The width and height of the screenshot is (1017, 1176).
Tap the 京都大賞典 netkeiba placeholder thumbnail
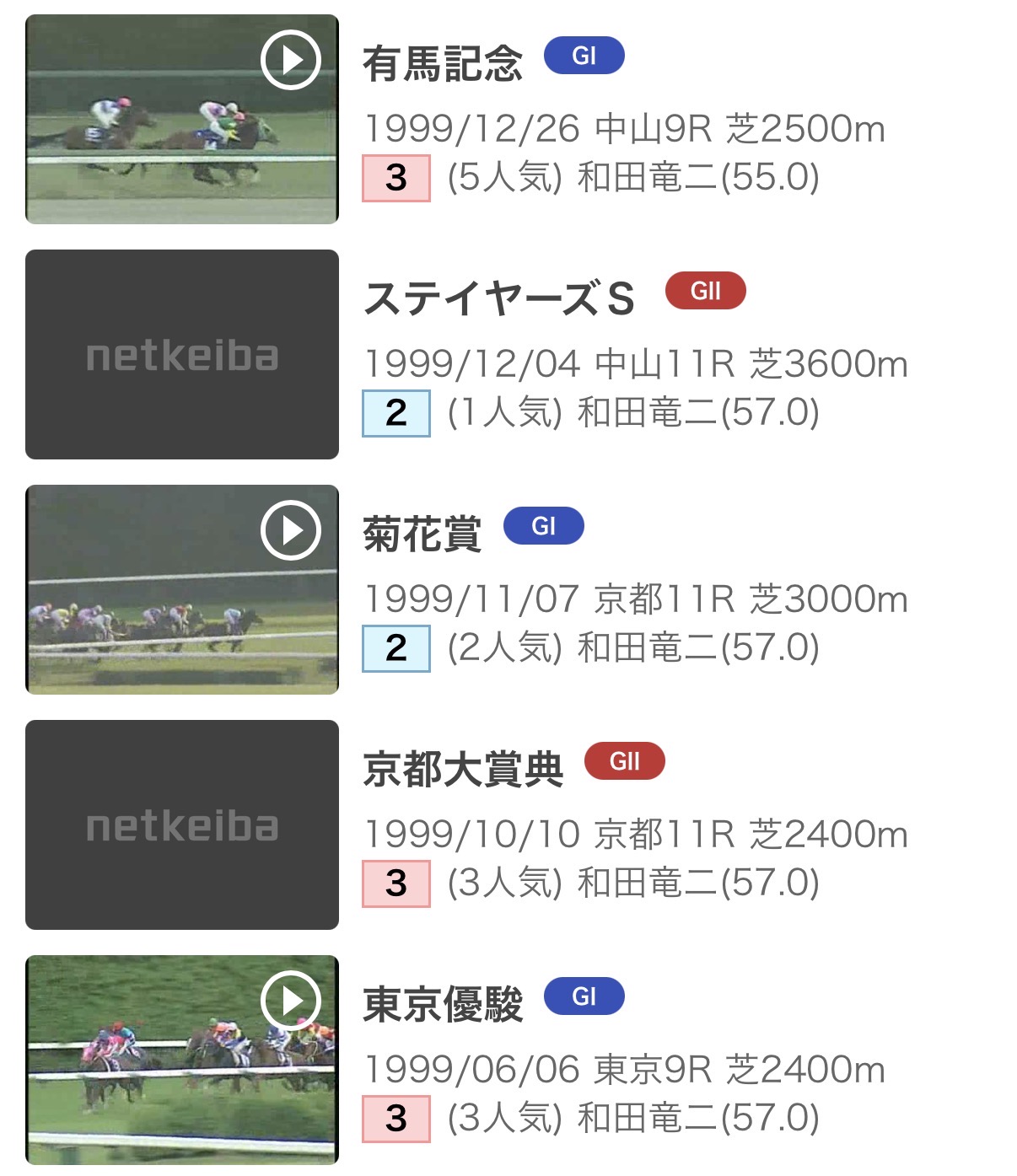point(182,825)
